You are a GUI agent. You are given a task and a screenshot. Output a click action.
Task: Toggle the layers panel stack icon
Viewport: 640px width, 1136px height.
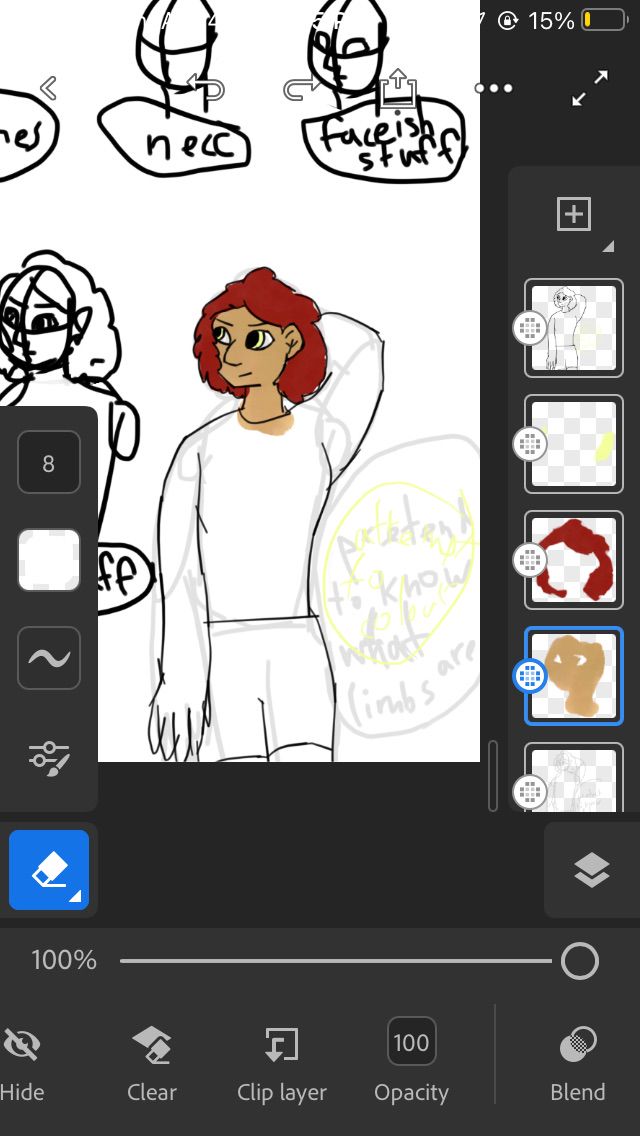[x=592, y=870]
